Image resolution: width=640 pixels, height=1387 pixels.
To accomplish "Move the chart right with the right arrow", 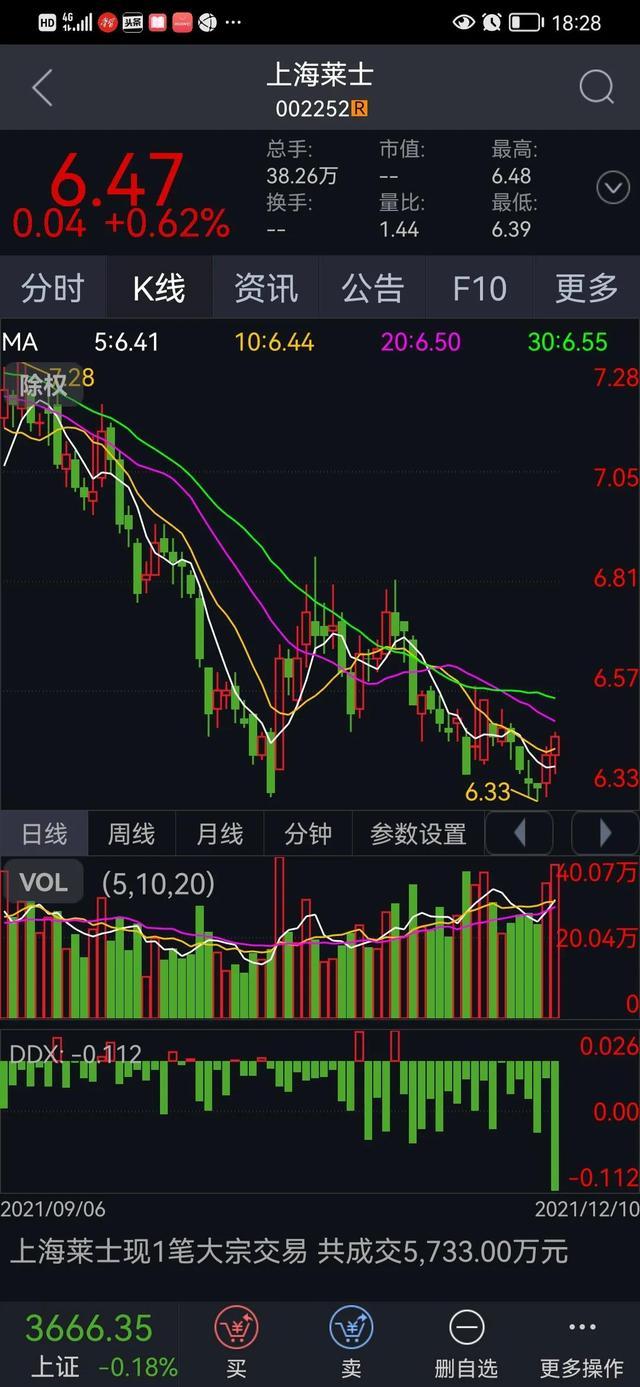I will pos(604,833).
